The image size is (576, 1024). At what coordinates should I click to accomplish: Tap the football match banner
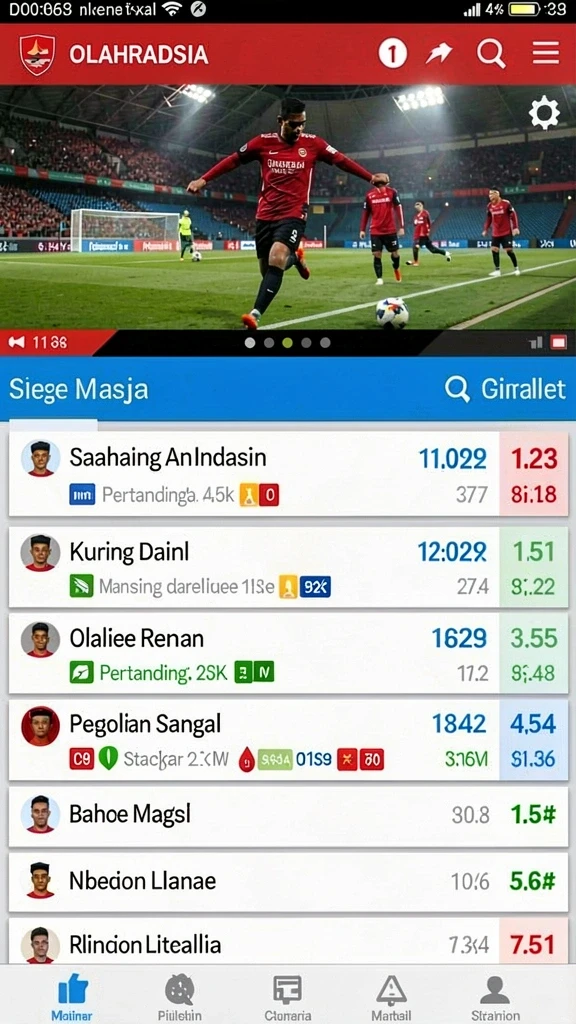tap(288, 208)
